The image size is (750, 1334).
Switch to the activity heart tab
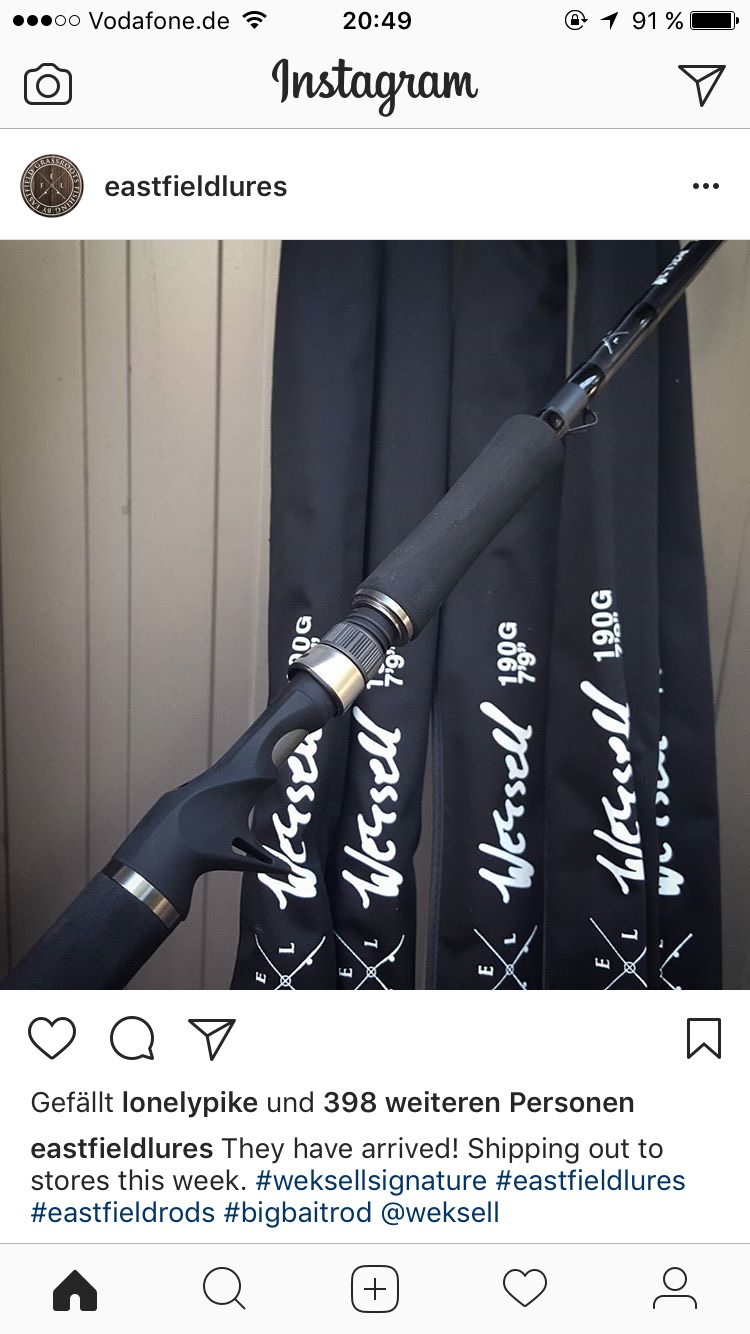[525, 1288]
